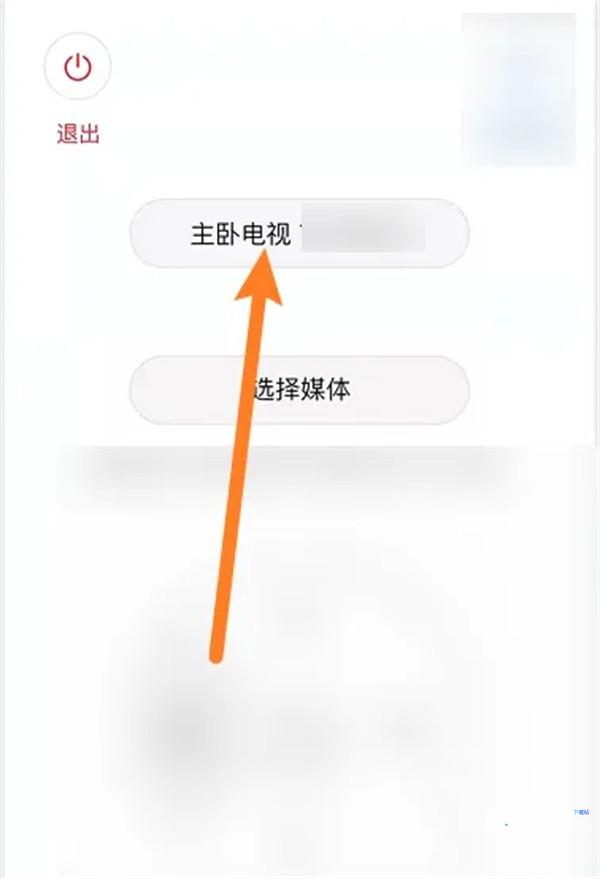Open the 选择媒体 media picker
Image resolution: width=600 pixels, height=879 pixels.
coord(299,390)
